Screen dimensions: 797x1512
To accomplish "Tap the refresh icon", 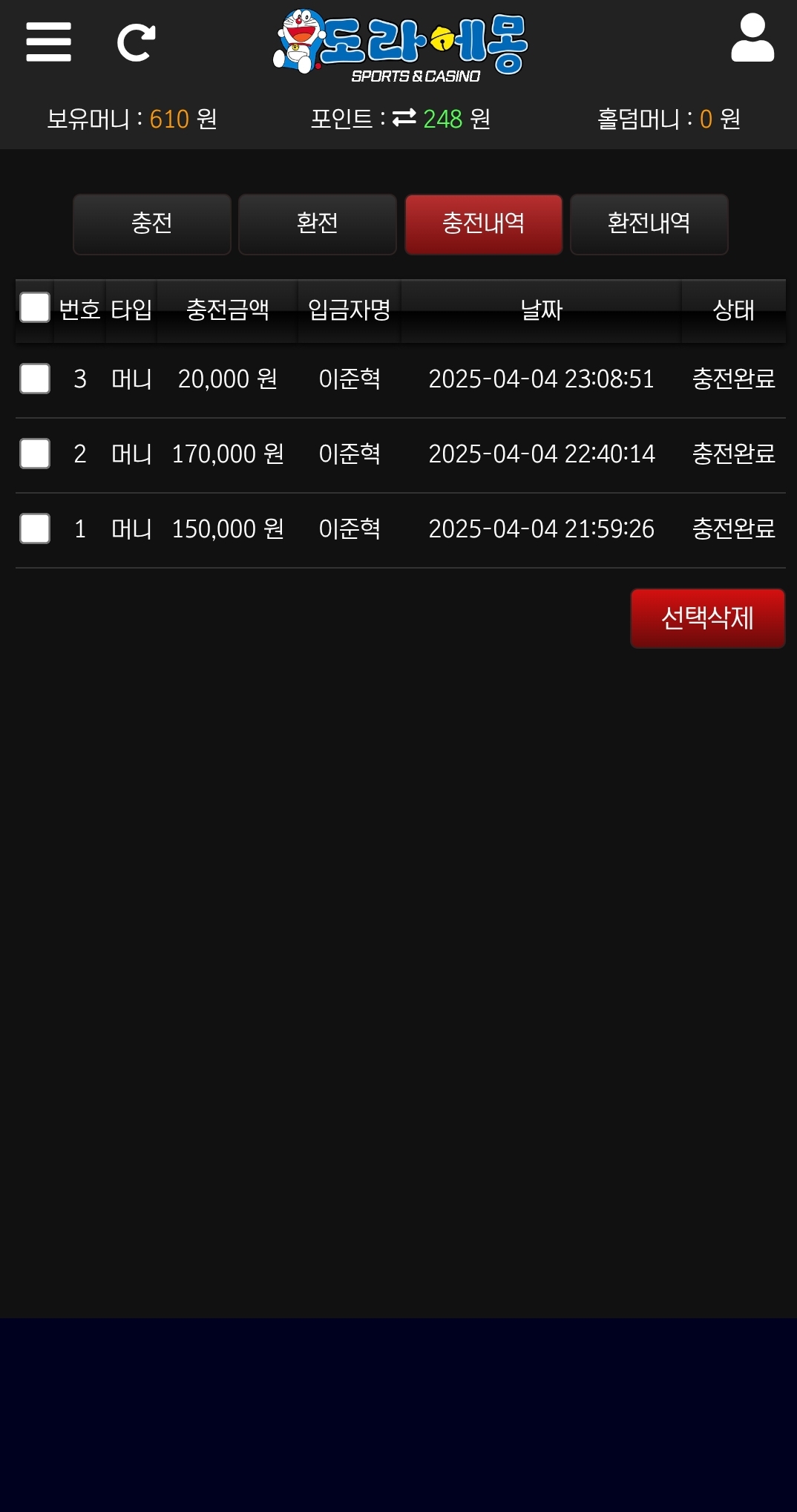I will [137, 43].
